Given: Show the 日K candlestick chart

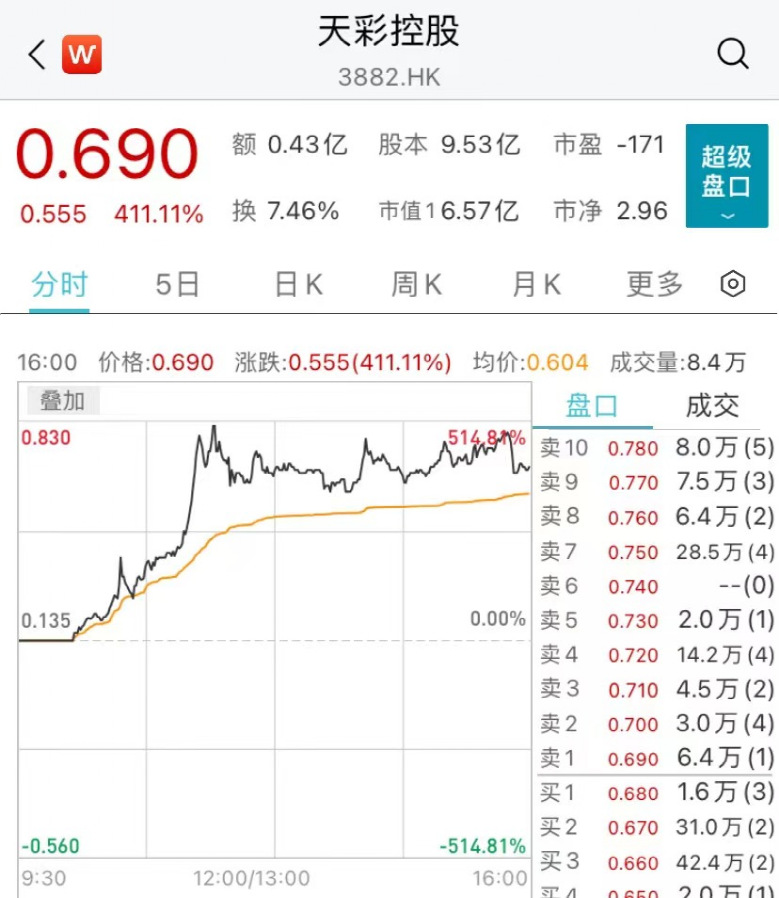Looking at the screenshot, I should [298, 285].
